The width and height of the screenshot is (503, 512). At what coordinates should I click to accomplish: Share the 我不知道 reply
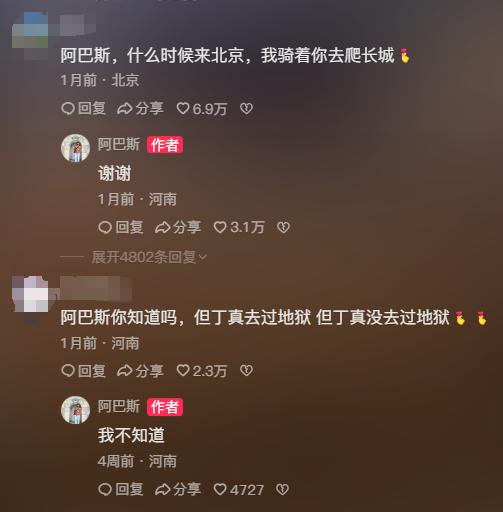178,489
